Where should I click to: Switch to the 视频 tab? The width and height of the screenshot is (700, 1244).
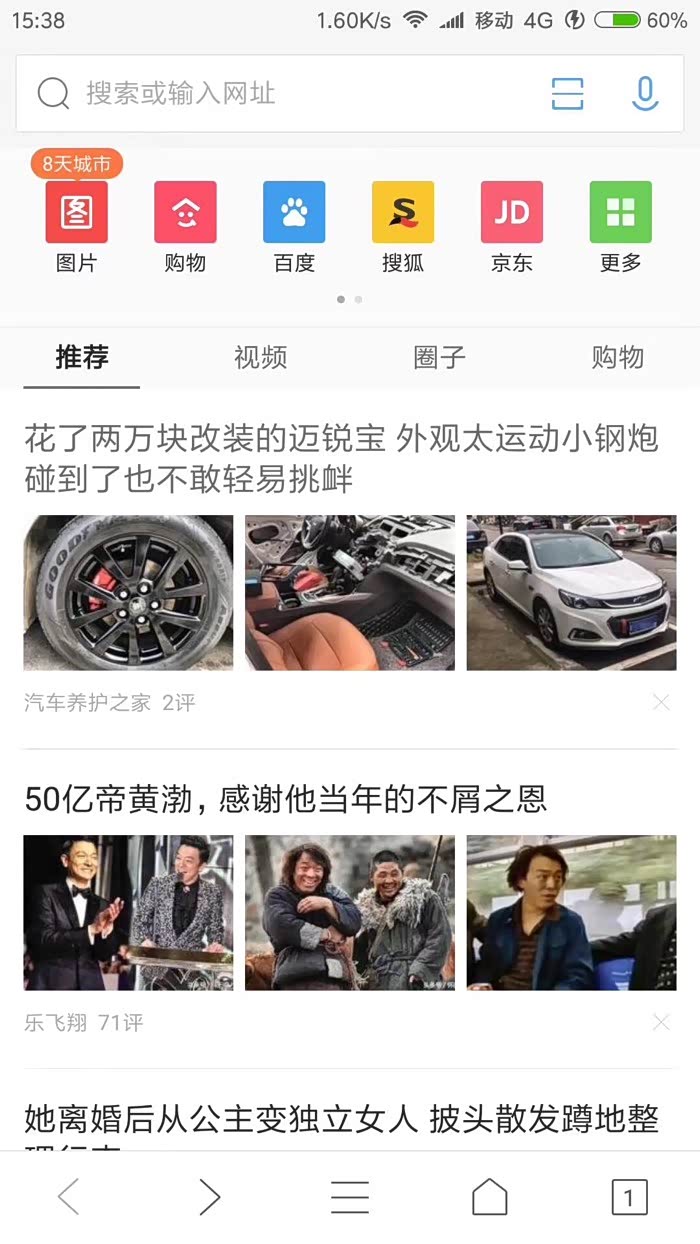260,357
